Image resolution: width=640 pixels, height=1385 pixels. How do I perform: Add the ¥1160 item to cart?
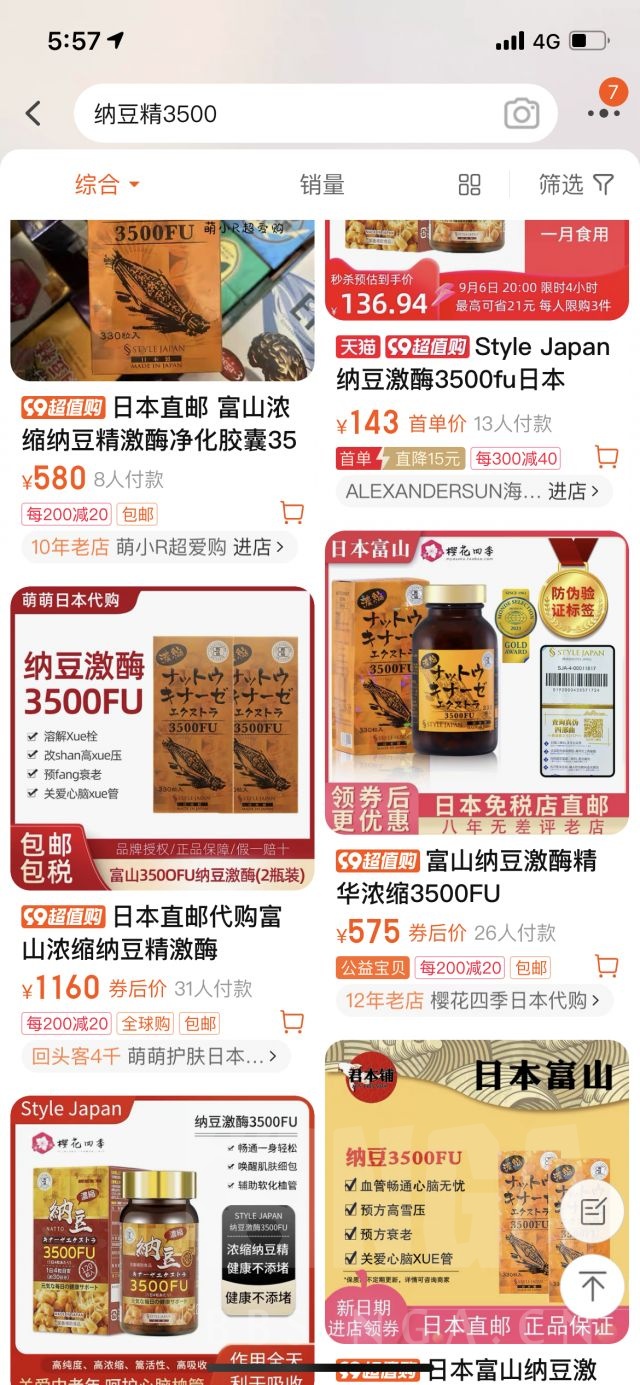click(292, 1021)
